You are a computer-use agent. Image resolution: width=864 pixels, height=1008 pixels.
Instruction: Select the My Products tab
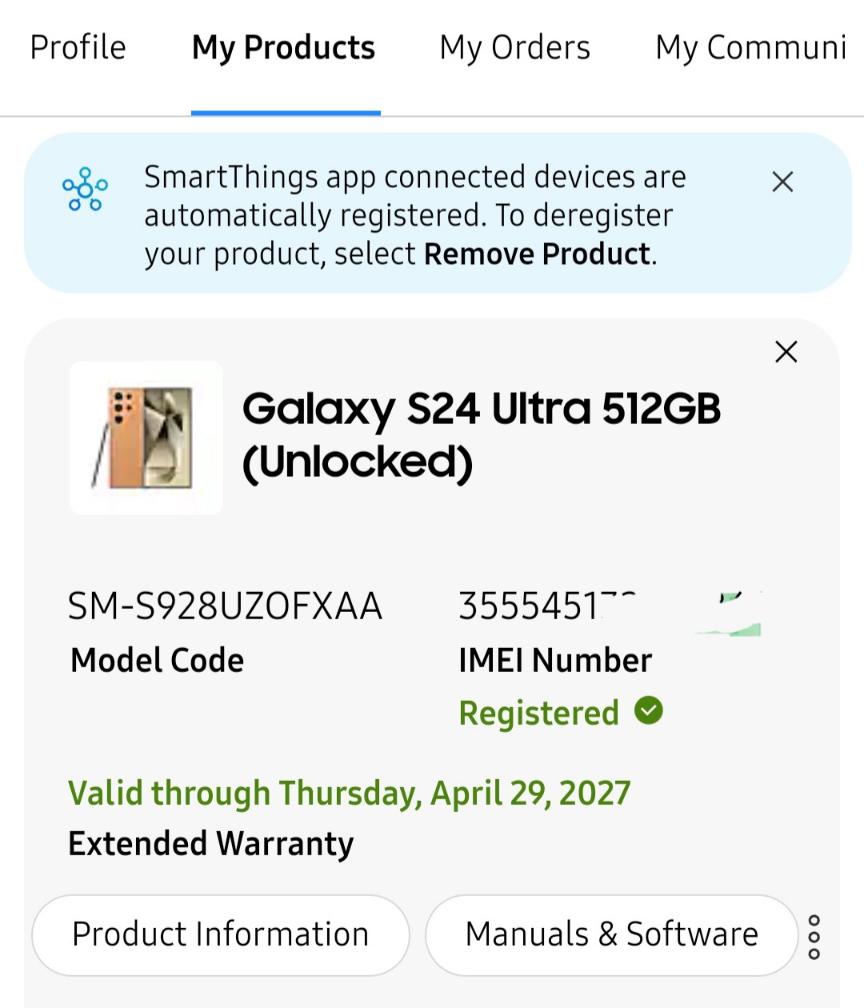tap(284, 48)
